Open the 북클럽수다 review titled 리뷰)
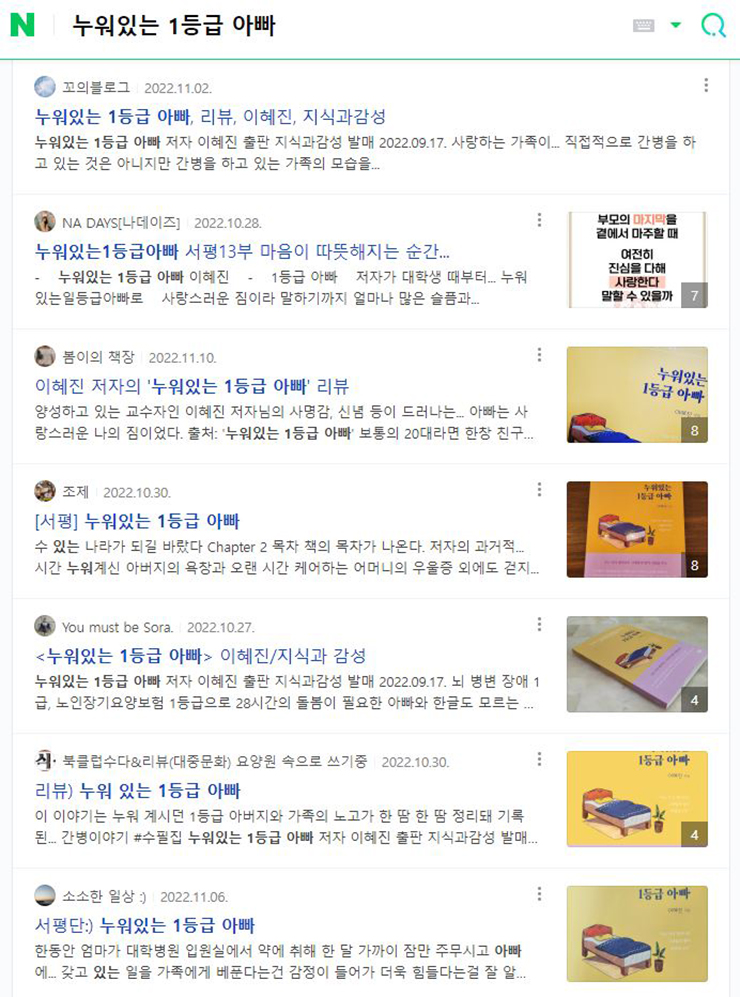 click(137, 791)
